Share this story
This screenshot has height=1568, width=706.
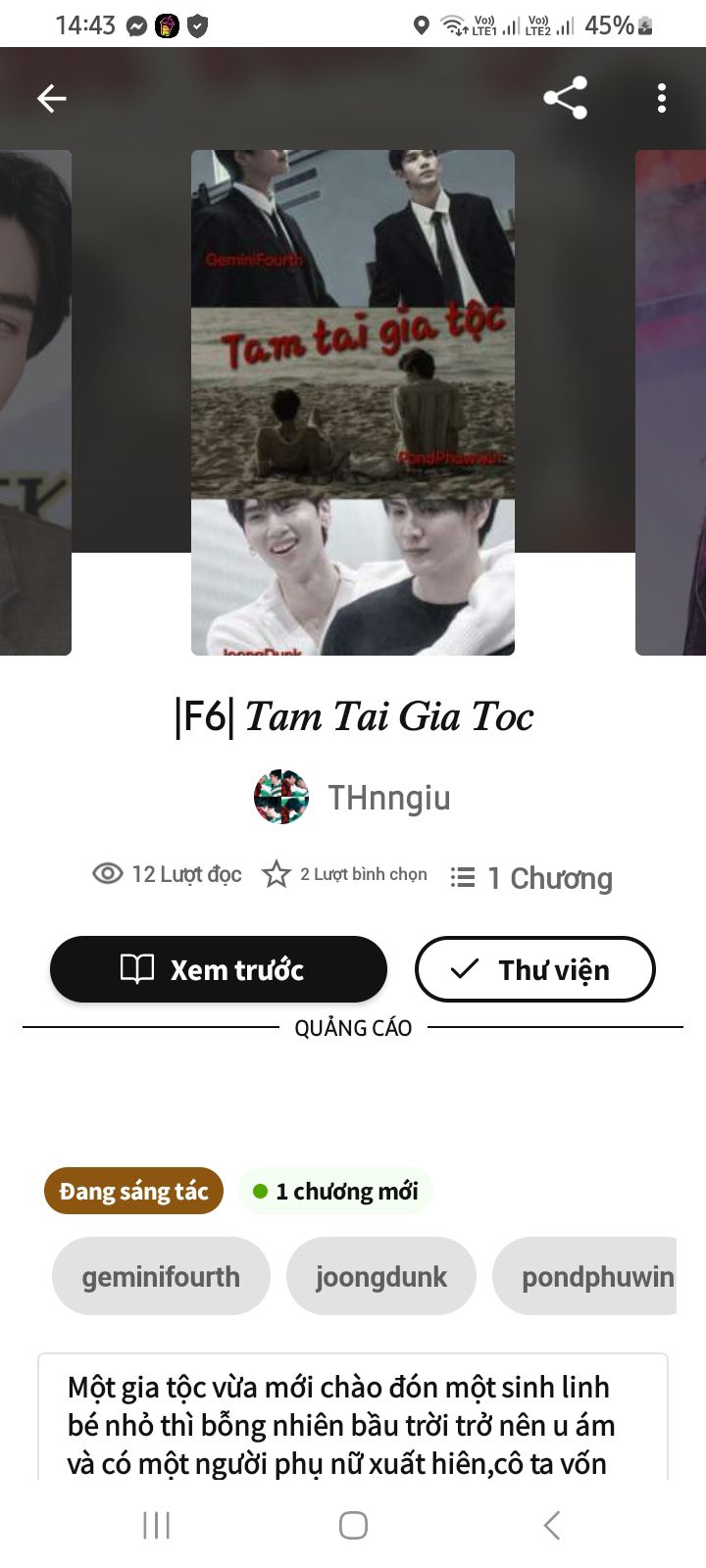(565, 98)
